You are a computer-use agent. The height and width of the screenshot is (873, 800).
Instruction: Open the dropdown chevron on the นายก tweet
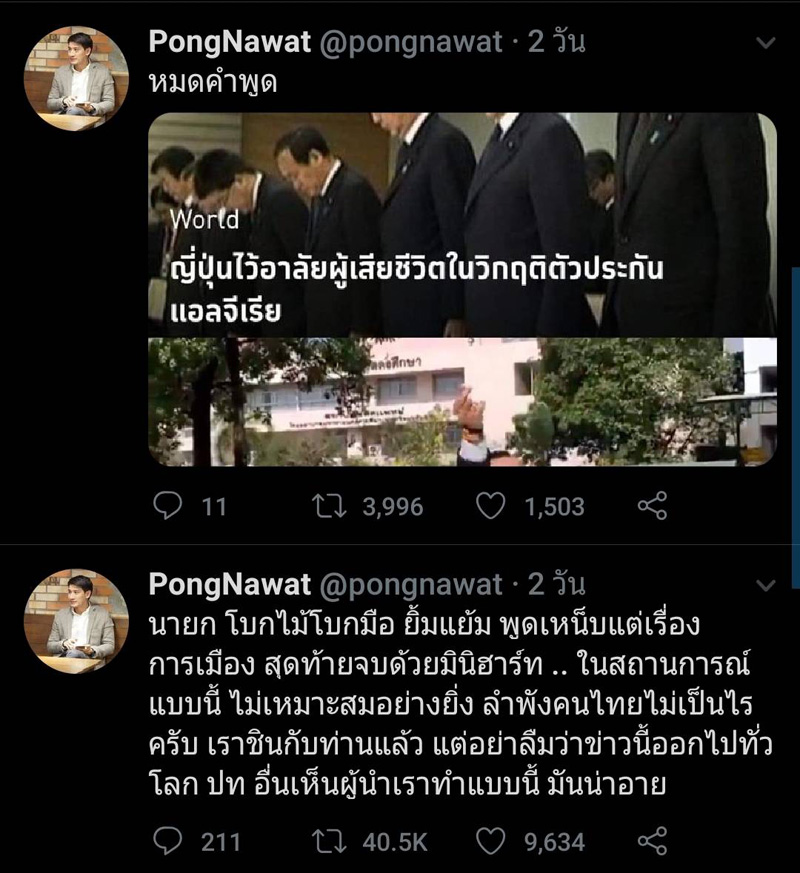(x=766, y=586)
